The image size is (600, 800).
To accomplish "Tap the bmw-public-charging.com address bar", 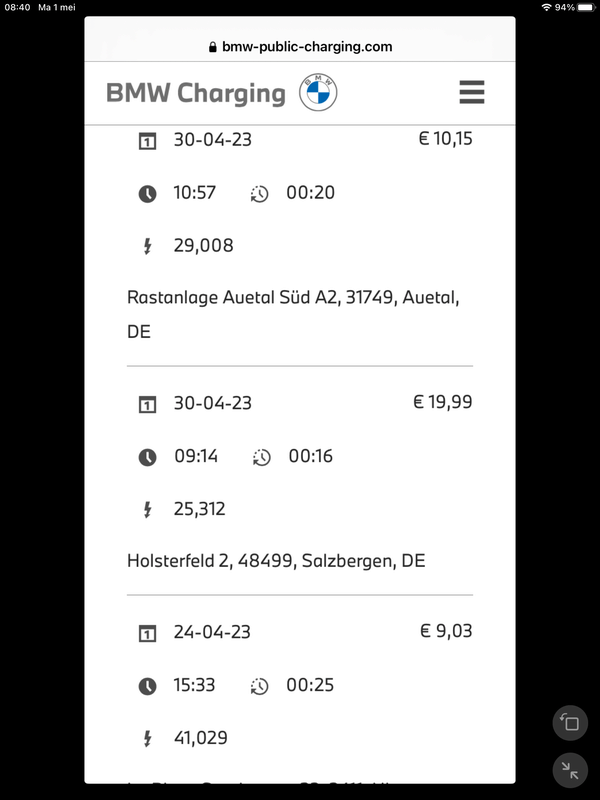I will [x=300, y=46].
